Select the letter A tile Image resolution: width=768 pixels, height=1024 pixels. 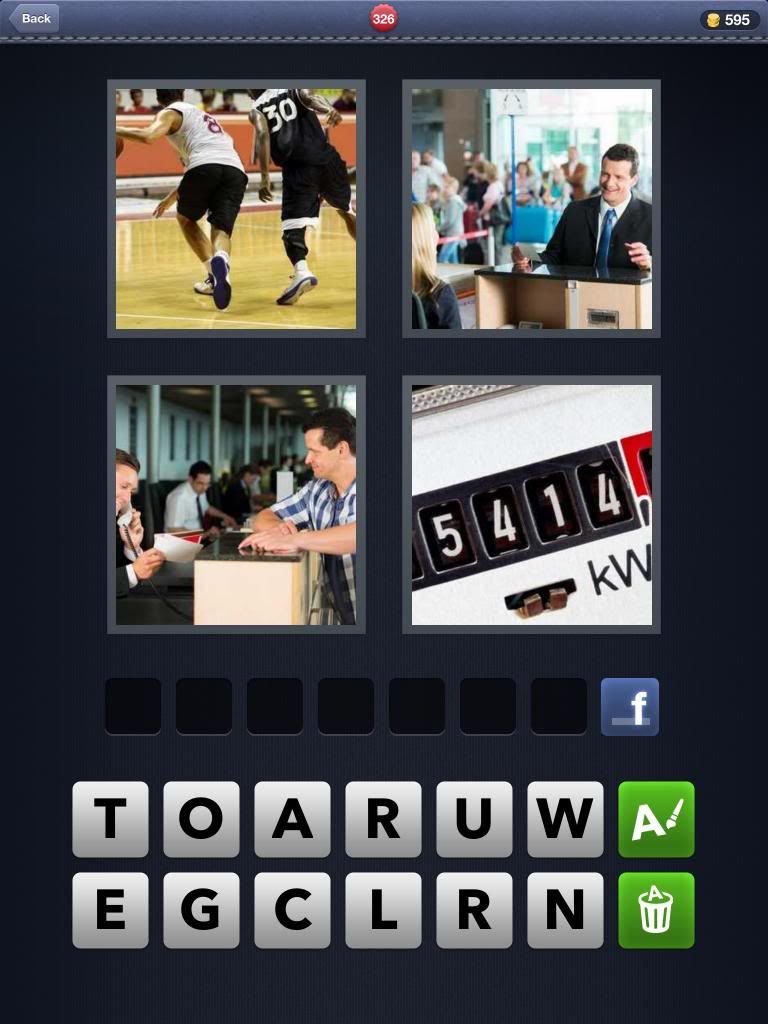292,819
